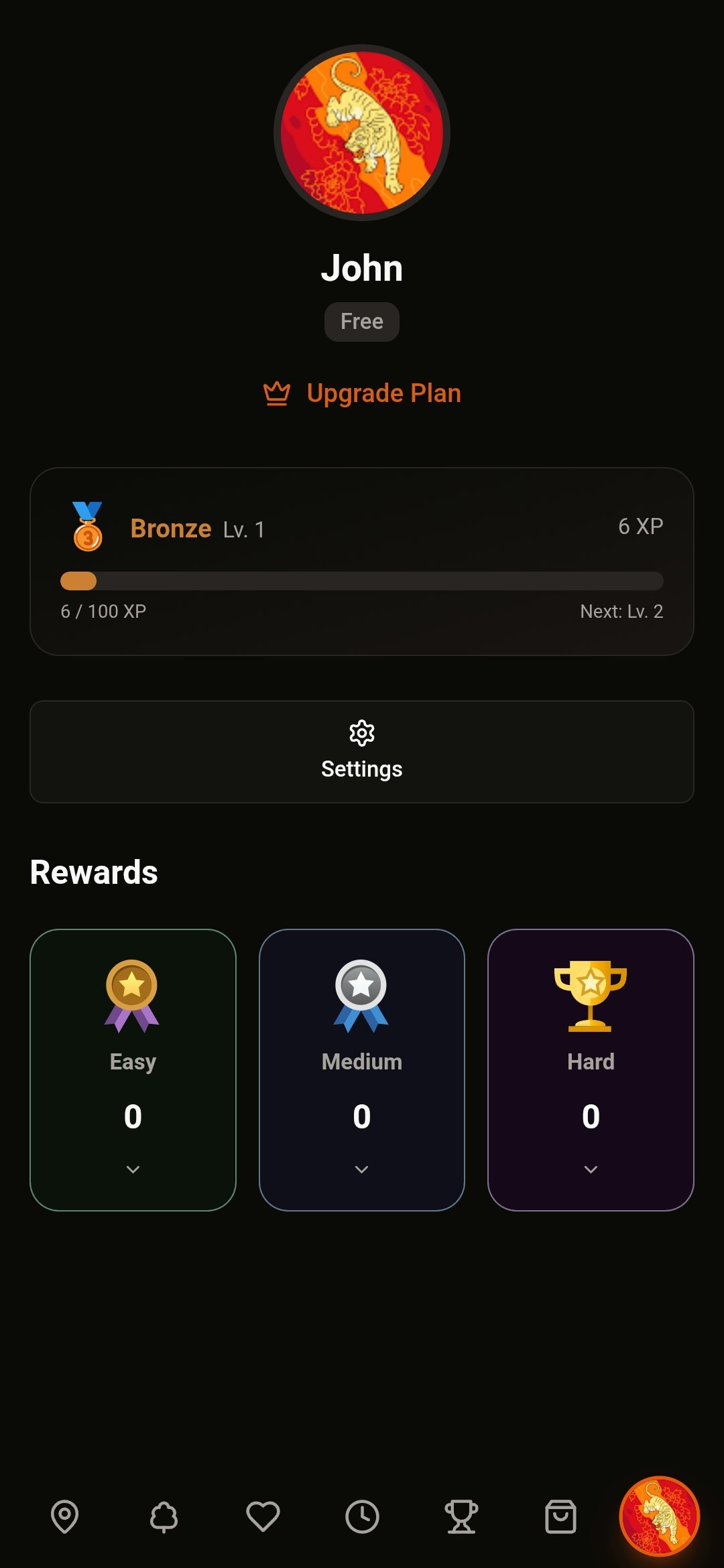Expand the Easy rewards card

pyautogui.click(x=133, y=1169)
